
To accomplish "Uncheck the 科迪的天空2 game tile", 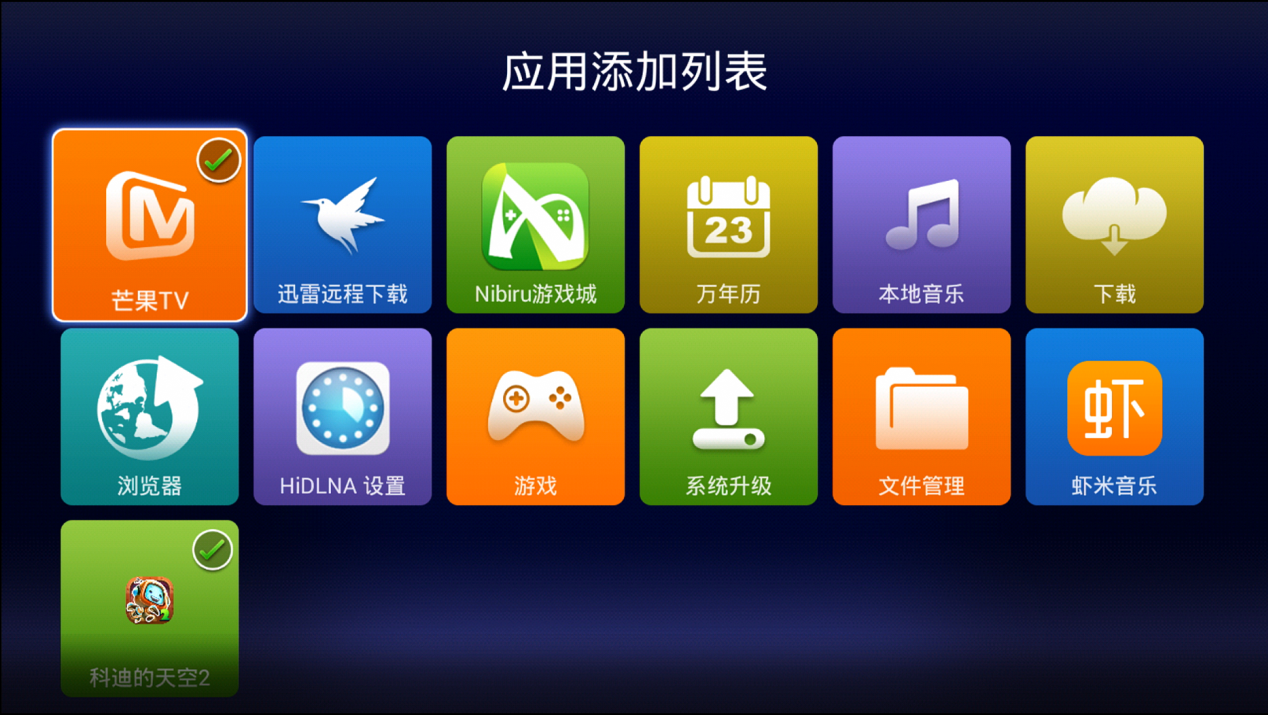I will pyautogui.click(x=150, y=608).
